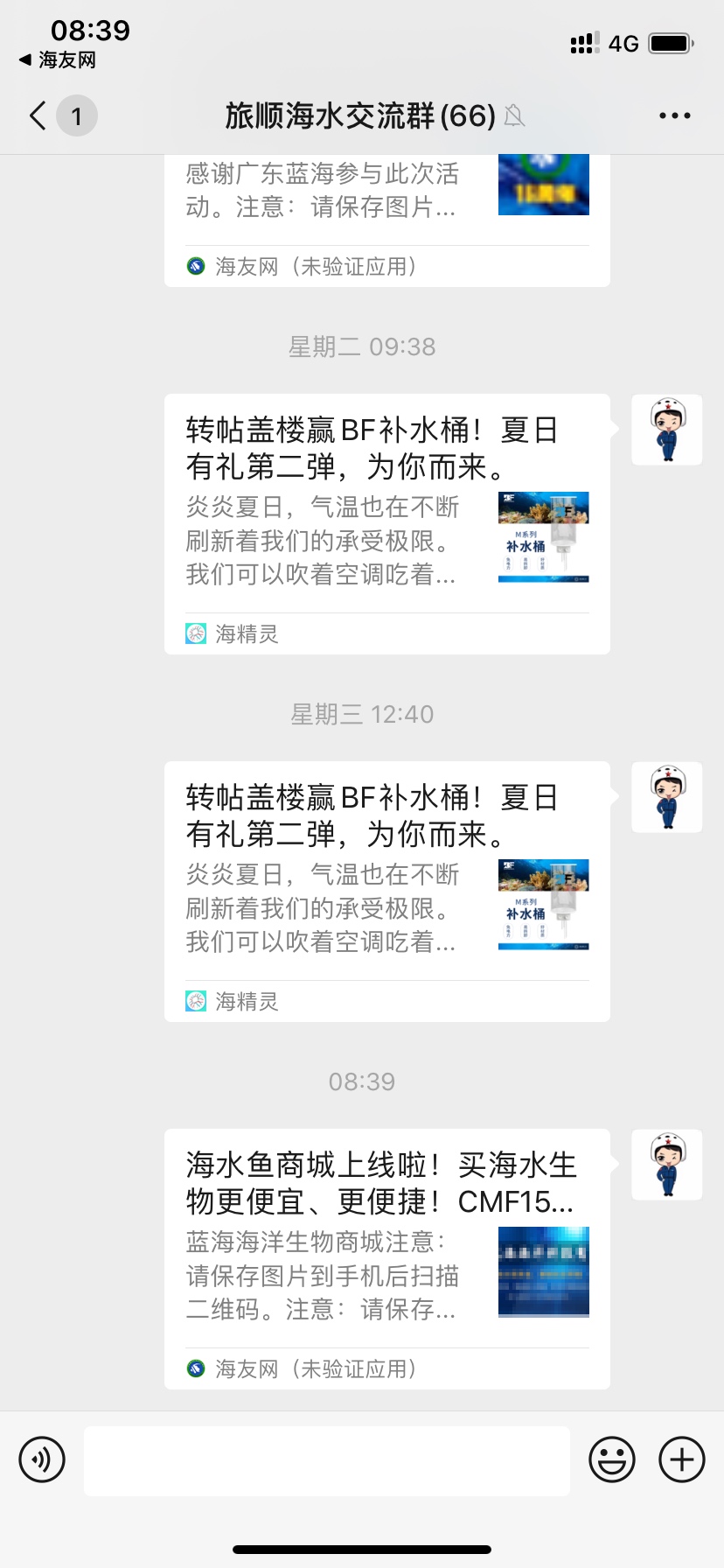724x1568 pixels.
Task: Go back to the chat list
Action: coord(38,115)
